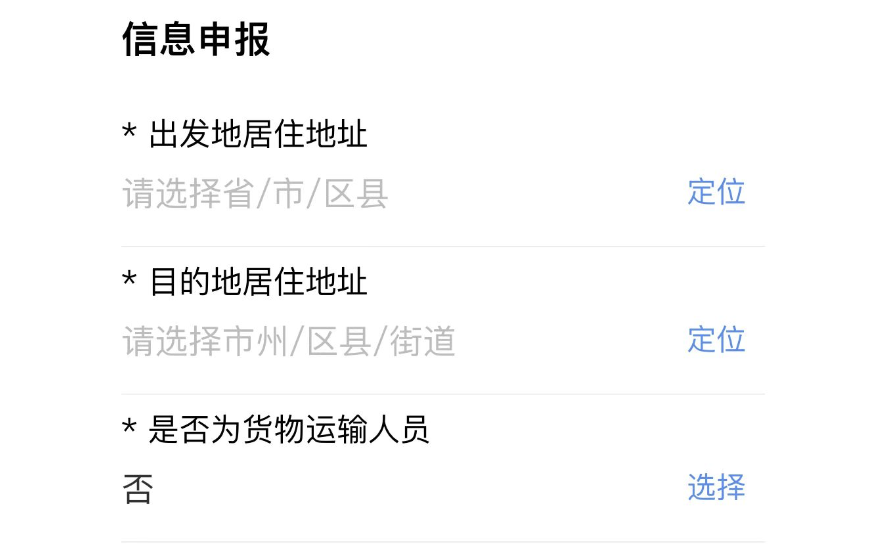Open destination 市州/区县/街道 picker

(x=290, y=342)
